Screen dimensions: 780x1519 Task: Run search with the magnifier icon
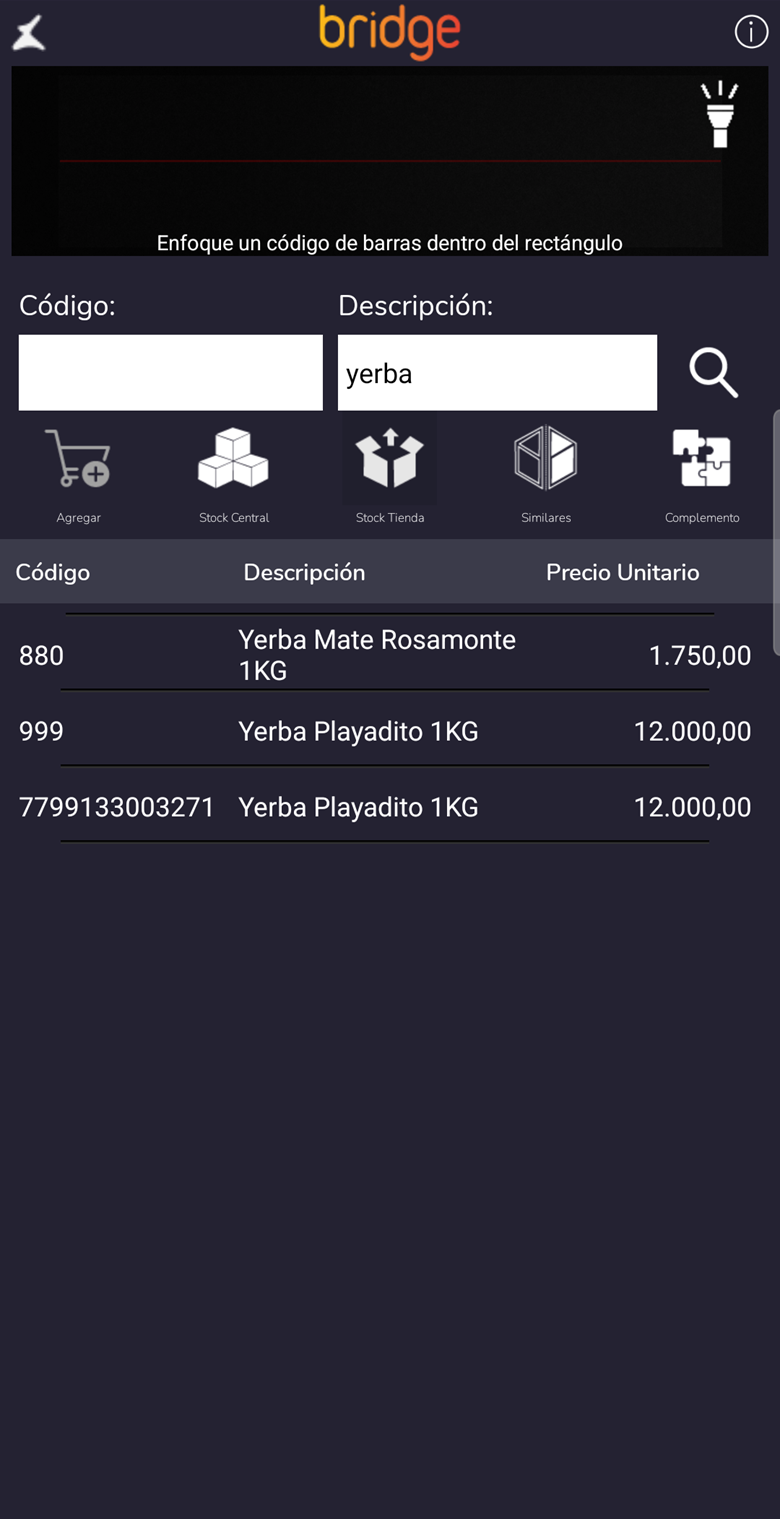(714, 373)
